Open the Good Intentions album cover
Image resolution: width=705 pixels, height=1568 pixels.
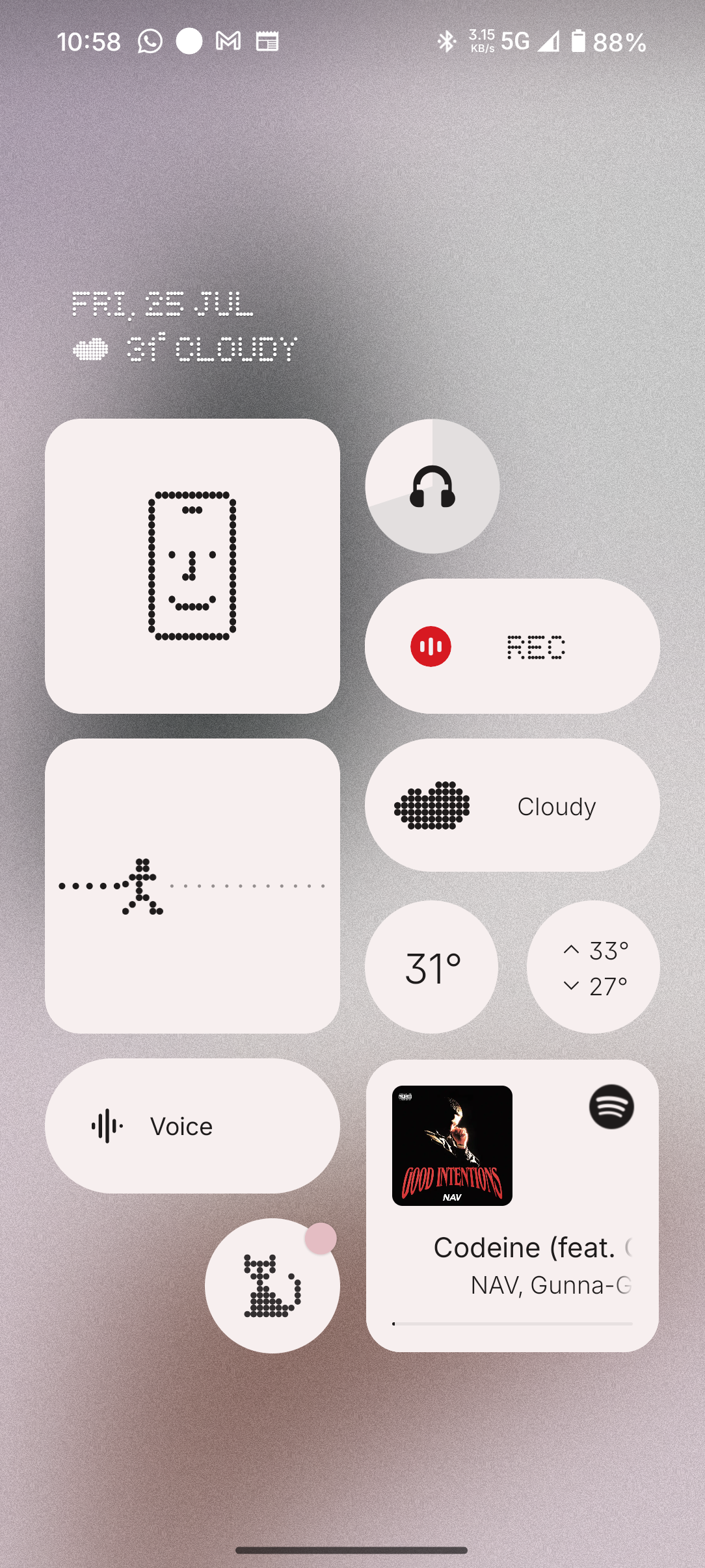[x=452, y=1145]
